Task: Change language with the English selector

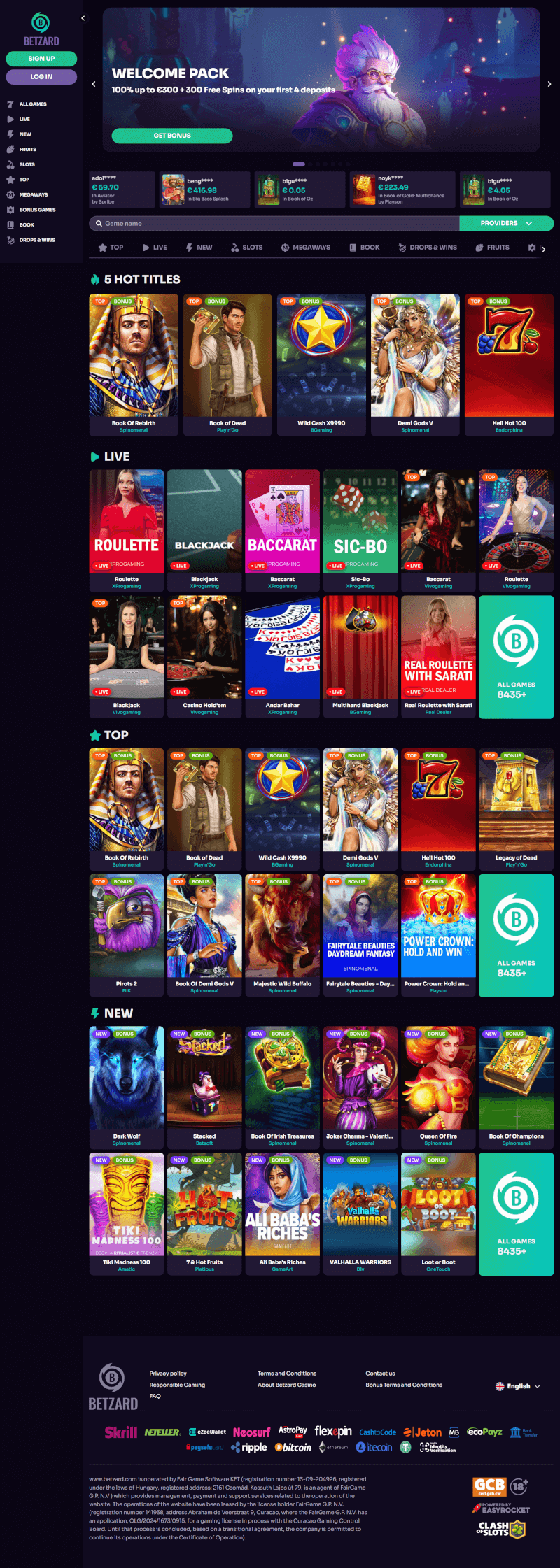Action: (x=518, y=1386)
